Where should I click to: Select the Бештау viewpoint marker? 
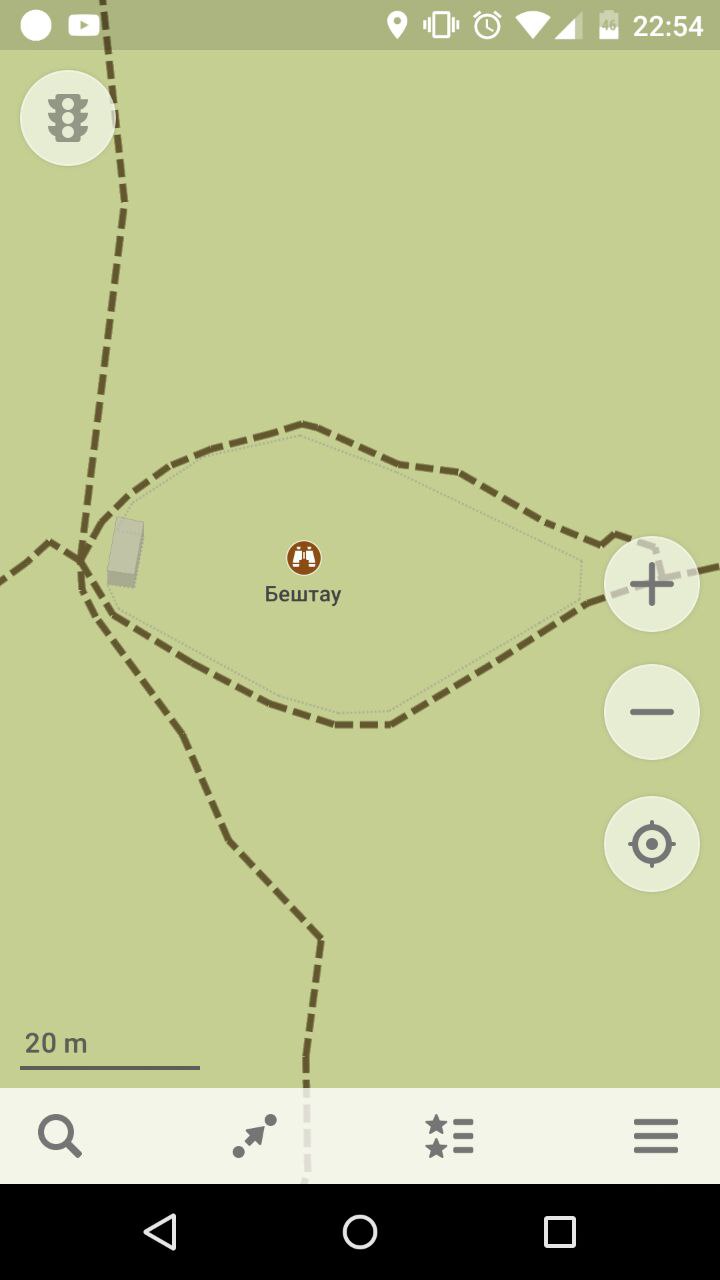pos(304,558)
